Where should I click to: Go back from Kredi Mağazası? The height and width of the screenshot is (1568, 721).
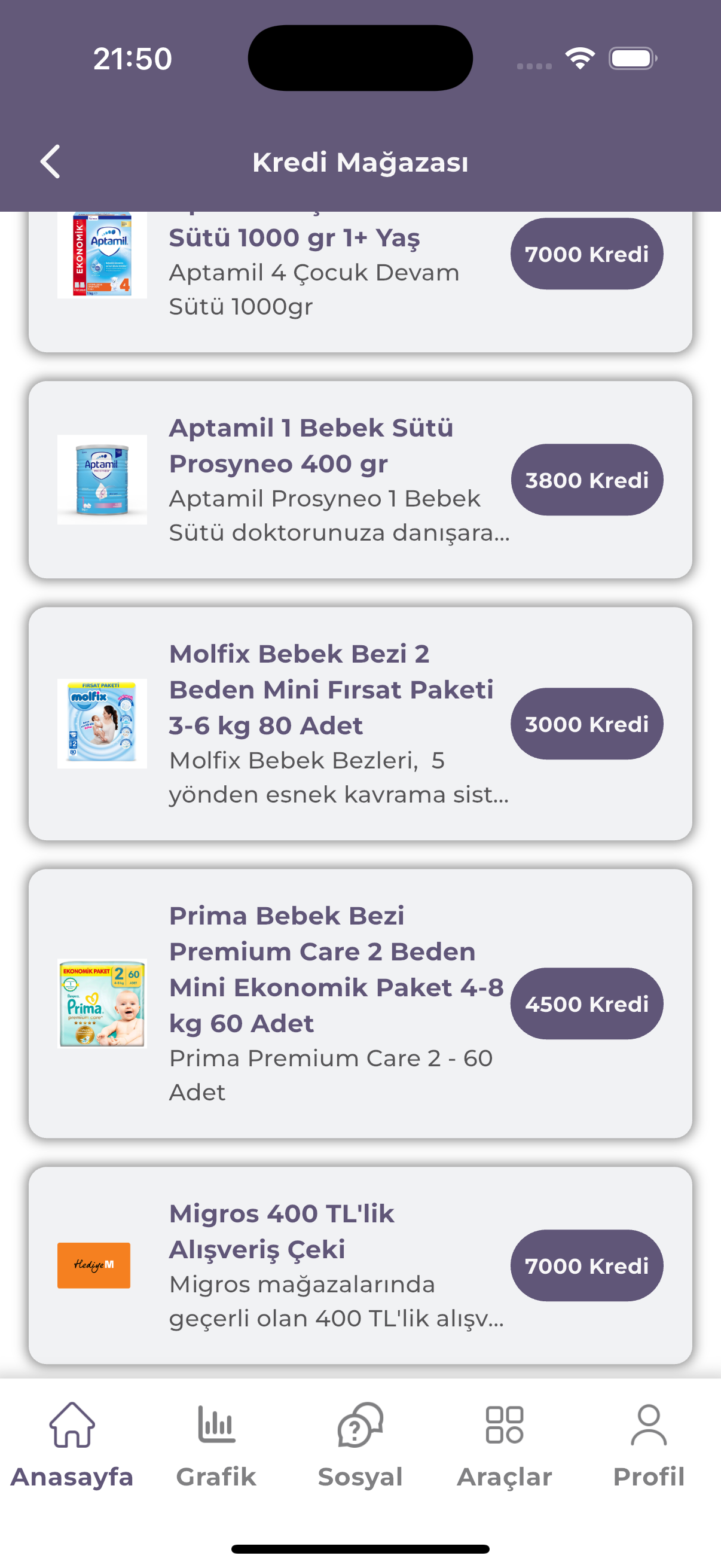click(x=50, y=162)
